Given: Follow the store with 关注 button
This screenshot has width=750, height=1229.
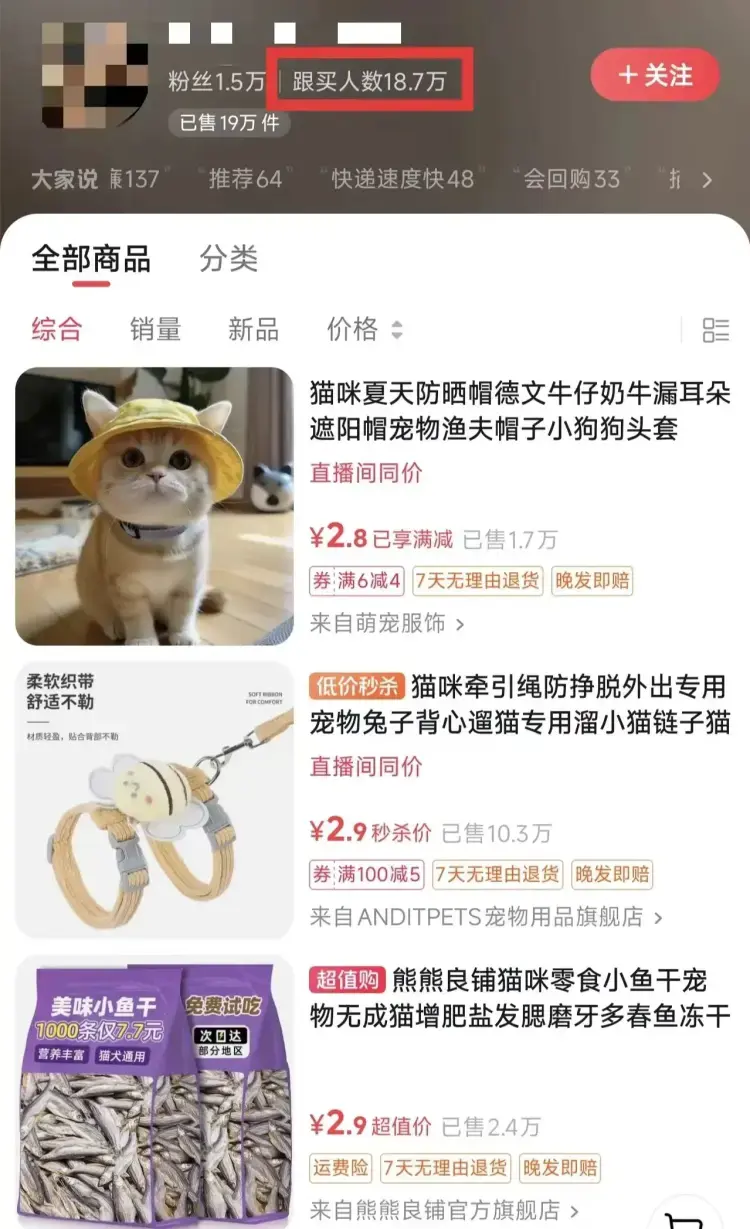Looking at the screenshot, I should tap(655, 76).
